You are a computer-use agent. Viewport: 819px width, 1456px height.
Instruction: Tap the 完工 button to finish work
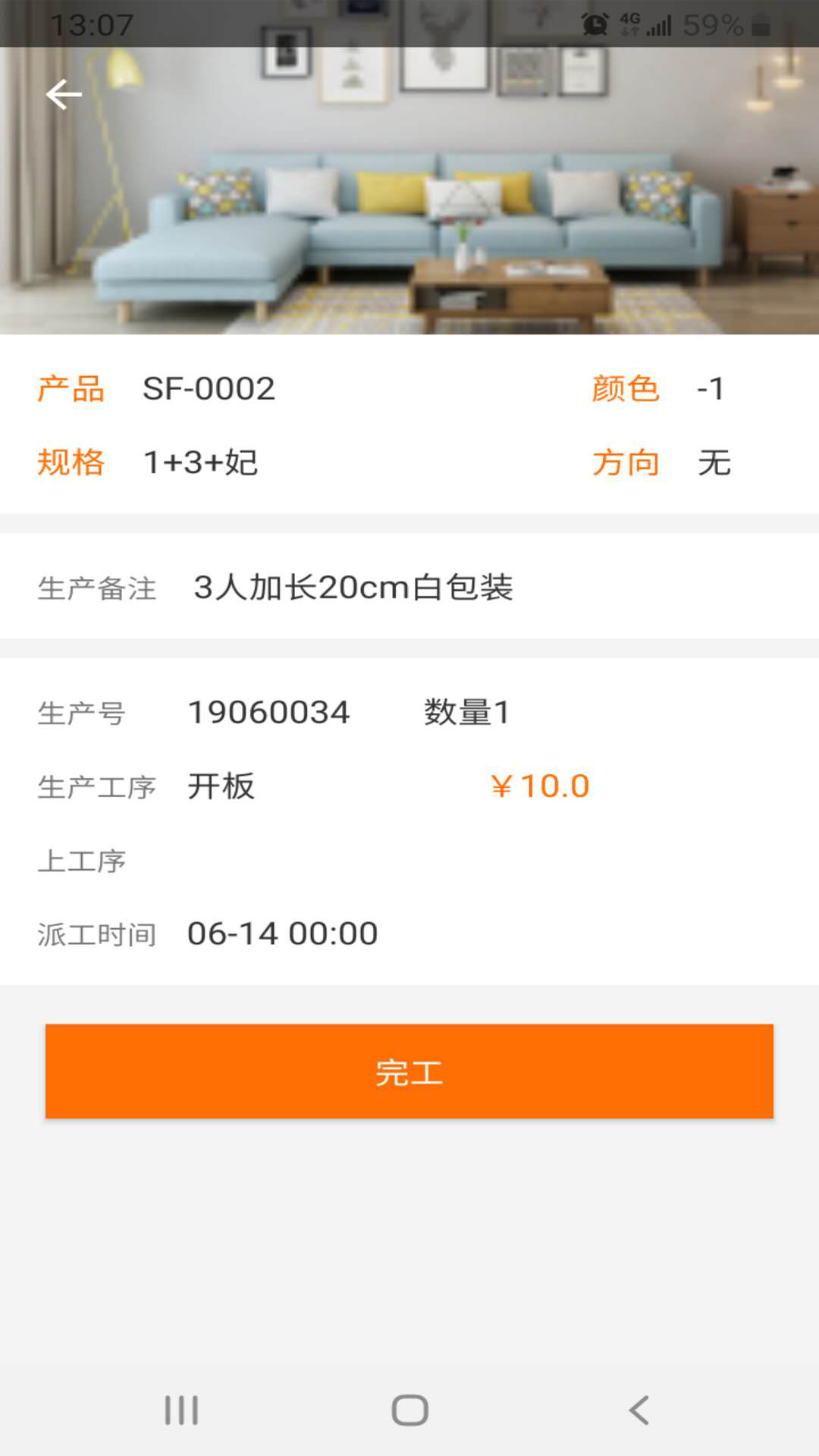click(x=409, y=1072)
